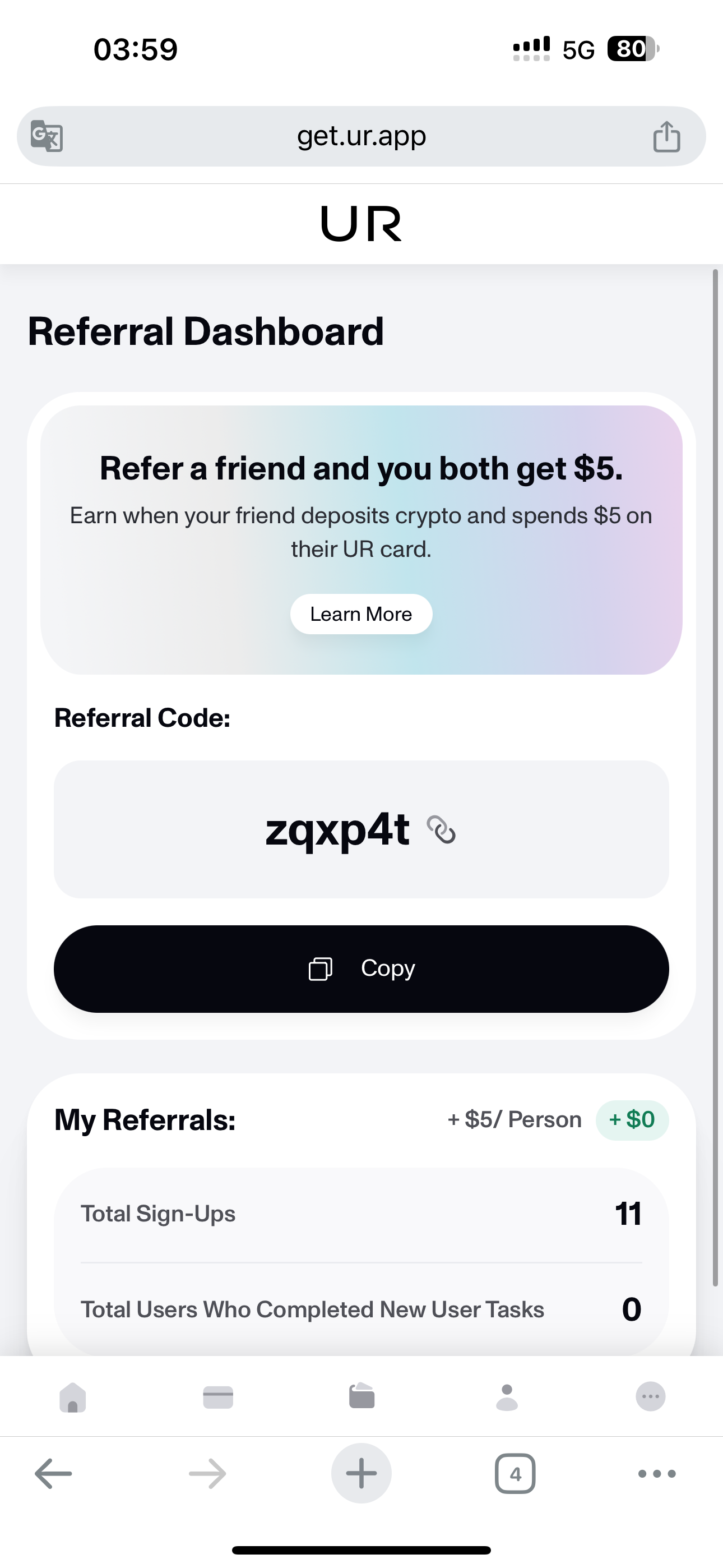The image size is (723, 1568).
Task: View the four open browser tabs
Action: 515,1474
